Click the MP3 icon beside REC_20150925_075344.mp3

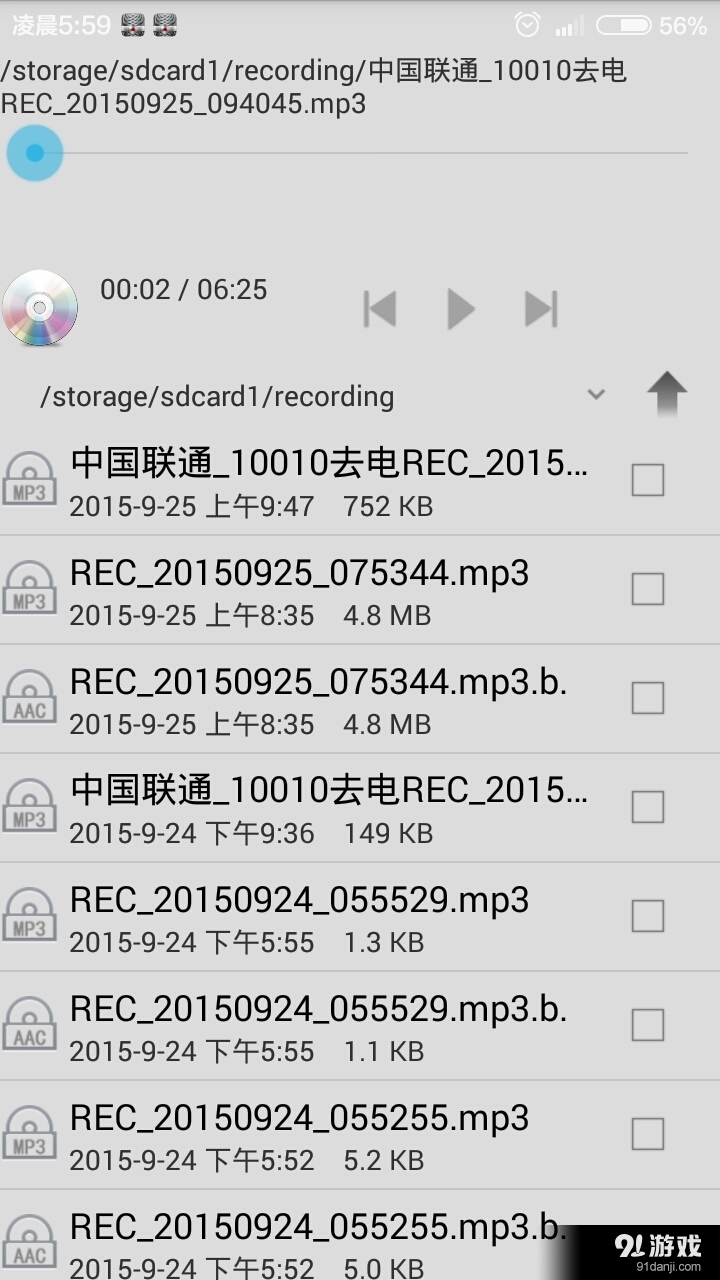pyautogui.click(x=29, y=588)
